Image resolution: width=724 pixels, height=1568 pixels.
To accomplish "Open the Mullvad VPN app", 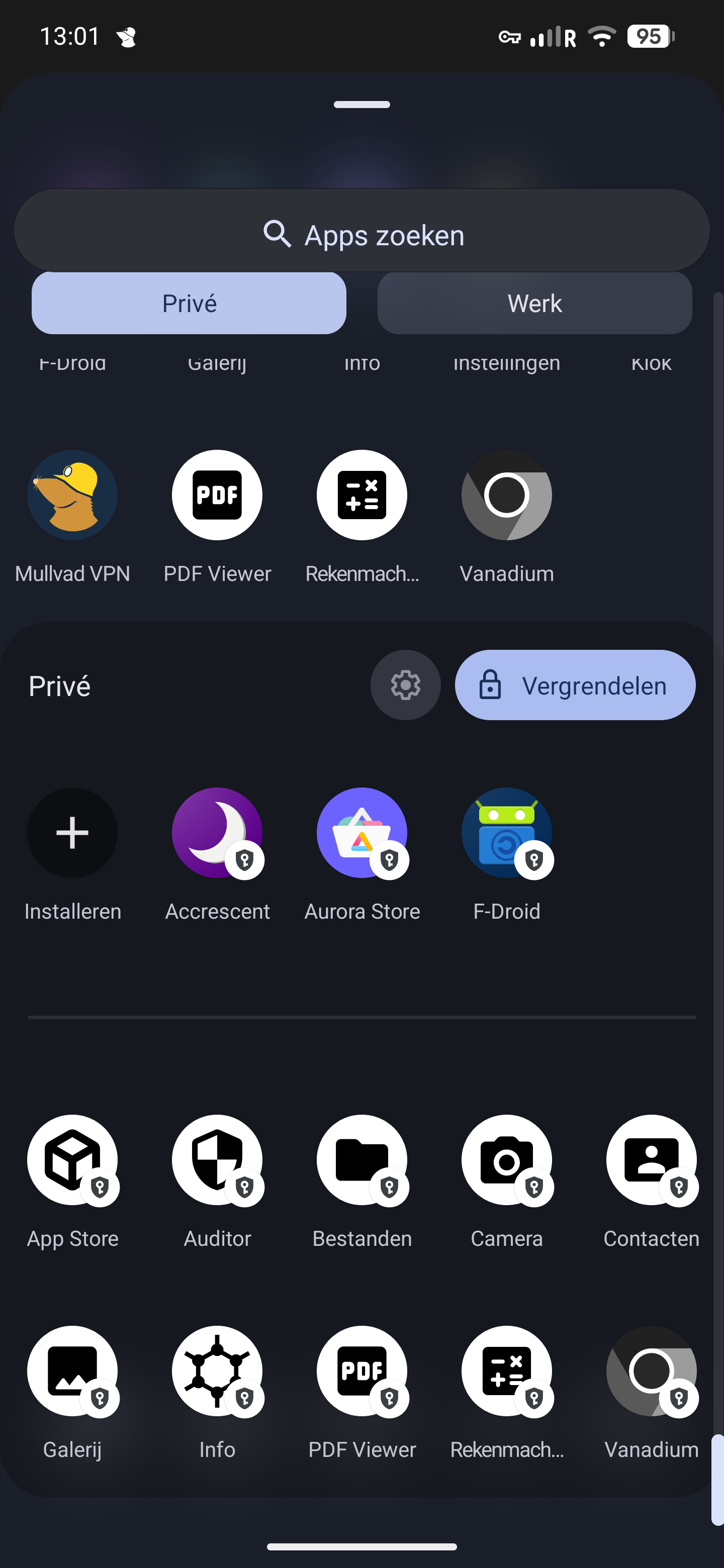I will pos(72,495).
